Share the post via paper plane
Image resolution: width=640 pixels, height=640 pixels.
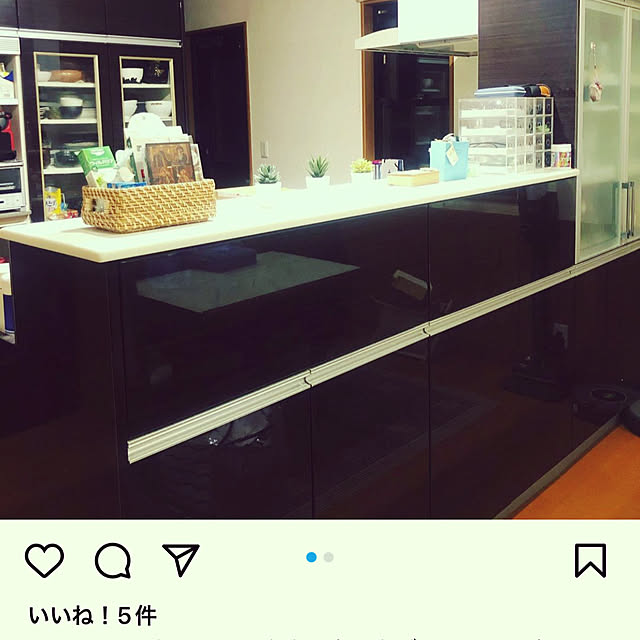[x=181, y=559]
